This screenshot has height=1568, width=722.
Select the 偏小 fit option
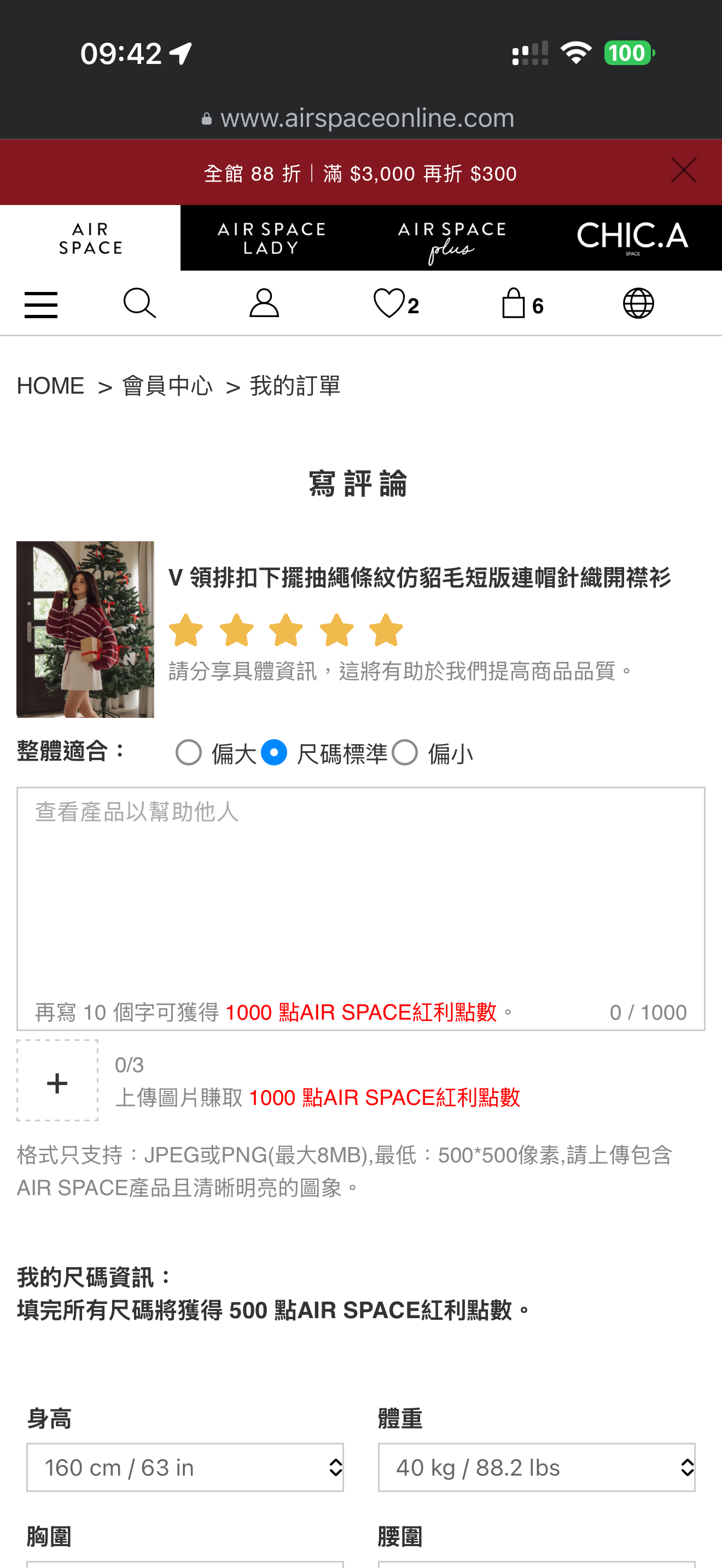tap(405, 753)
